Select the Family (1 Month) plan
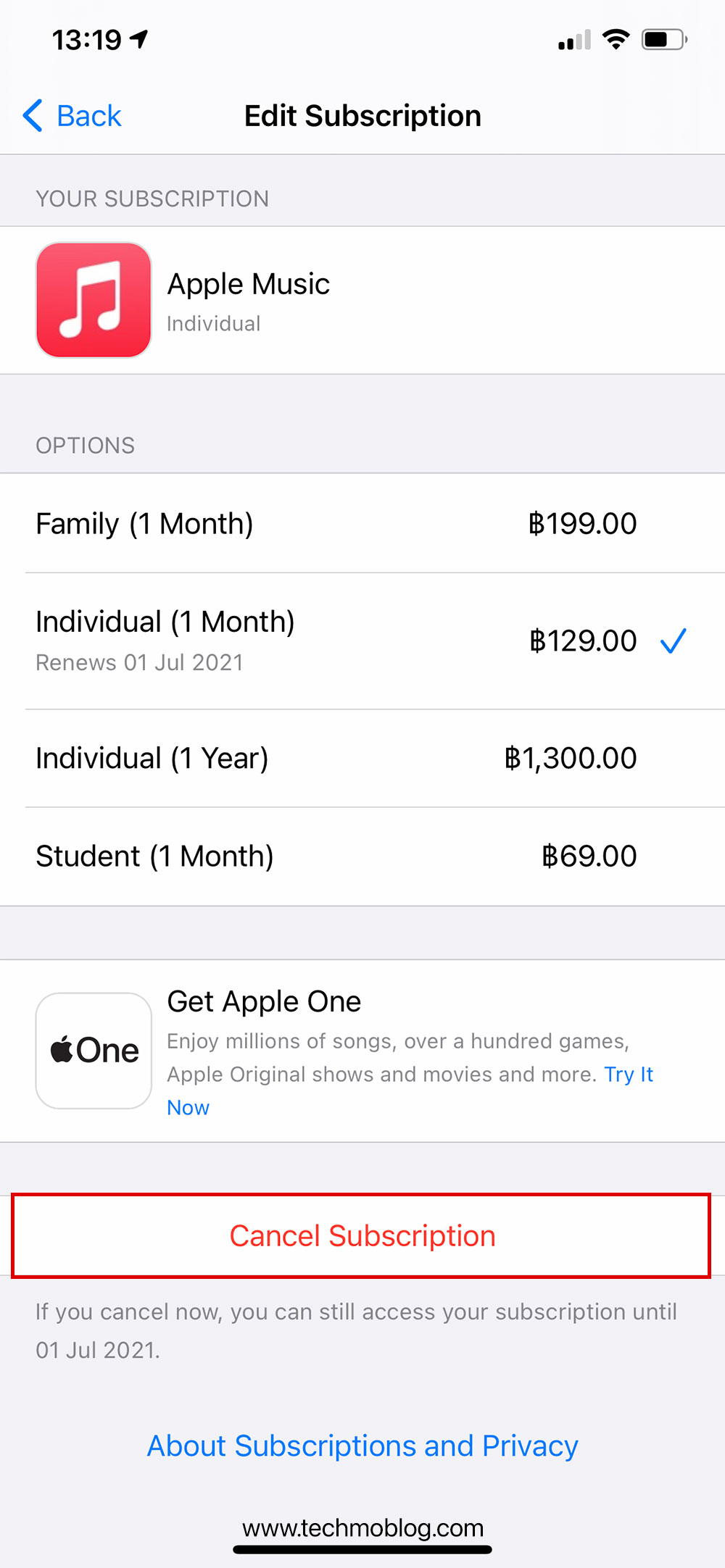 point(362,524)
